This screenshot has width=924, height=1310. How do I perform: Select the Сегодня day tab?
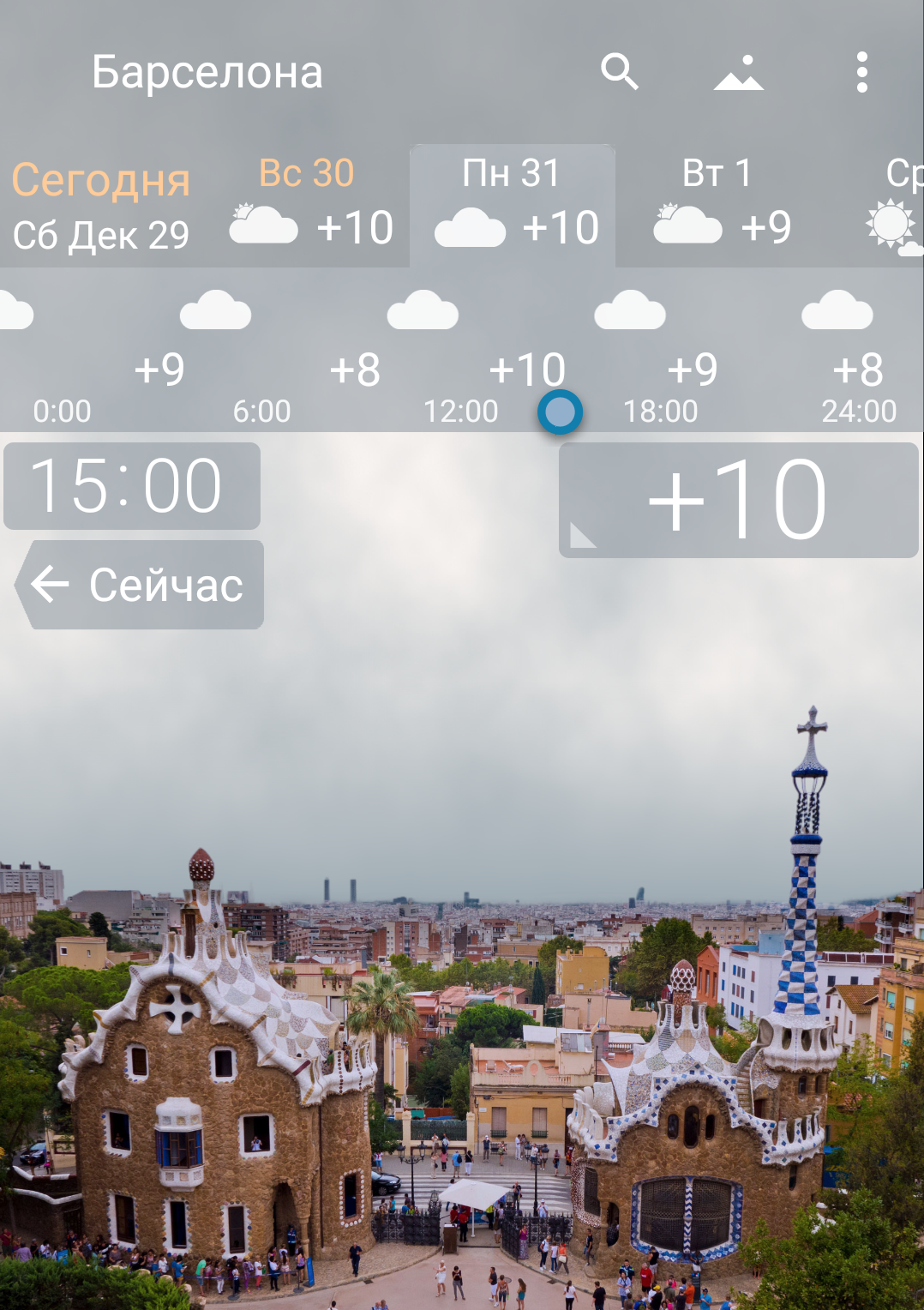pyautogui.click(x=101, y=206)
